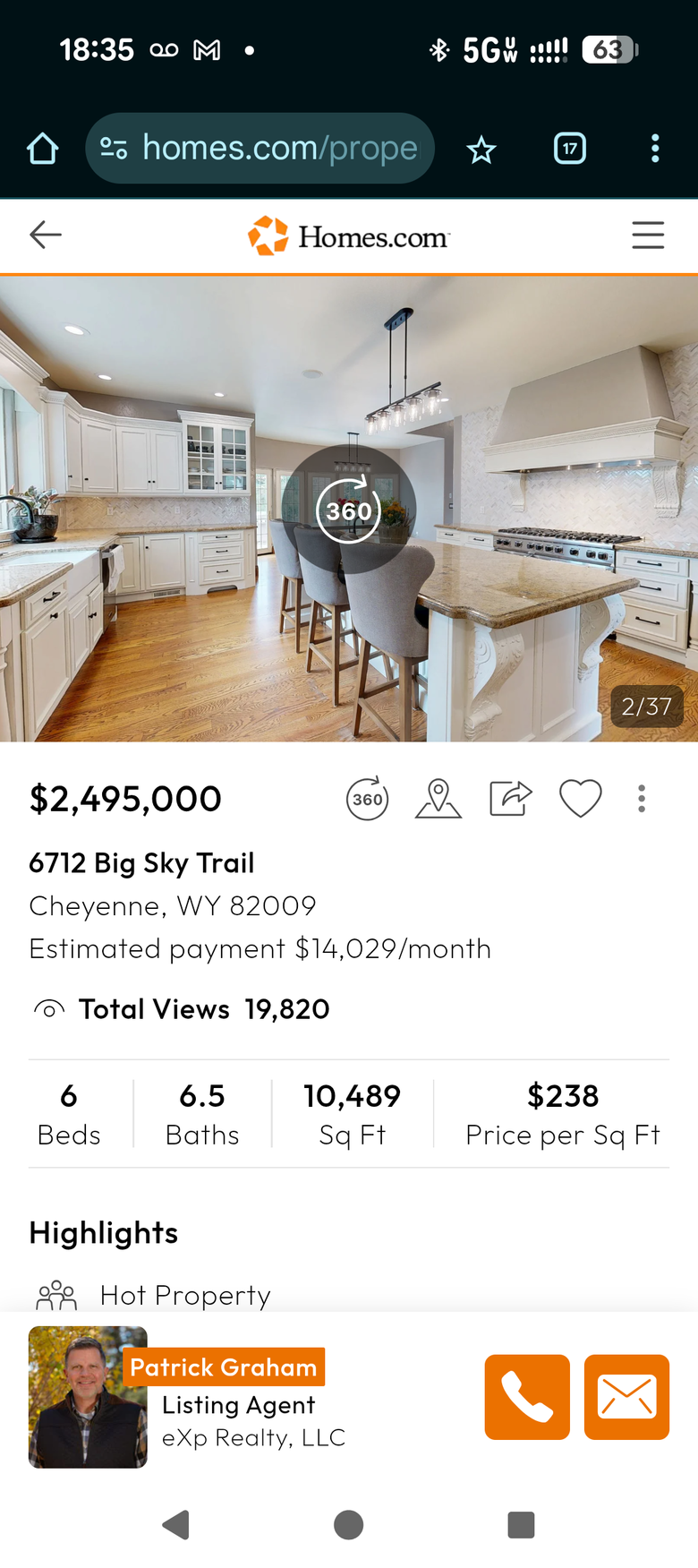Viewport: 698px width, 1568px height.
Task: Launch the 360 tour on the kitchen photo
Action: [x=349, y=510]
